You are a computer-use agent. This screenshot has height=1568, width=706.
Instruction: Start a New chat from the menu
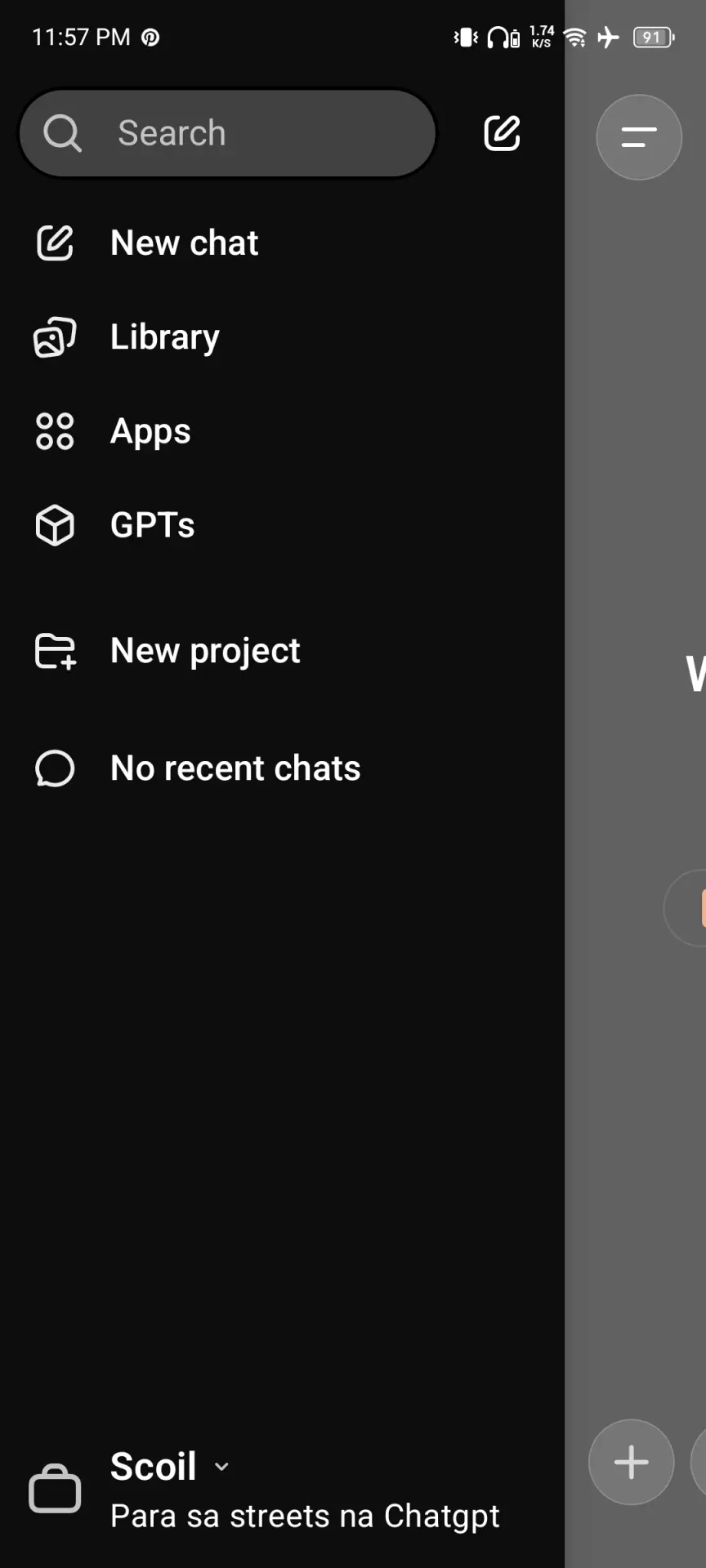tap(282, 243)
